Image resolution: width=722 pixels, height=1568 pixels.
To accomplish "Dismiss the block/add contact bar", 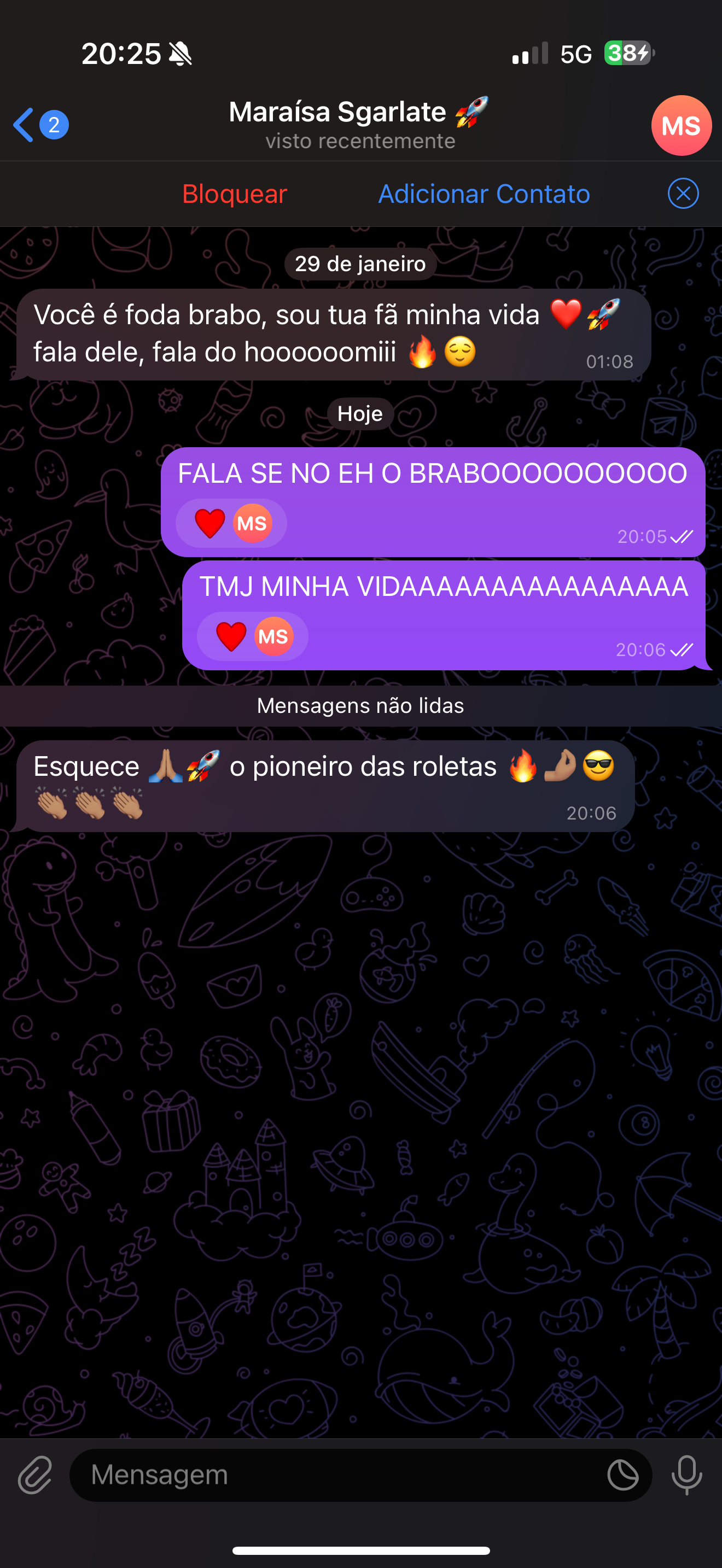I will point(683,194).
